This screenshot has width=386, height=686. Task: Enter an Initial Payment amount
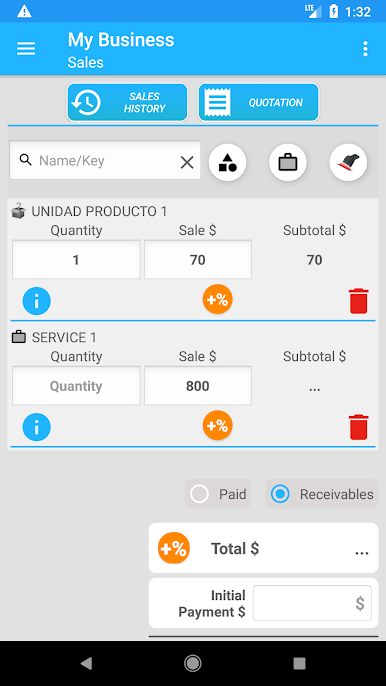(312, 603)
